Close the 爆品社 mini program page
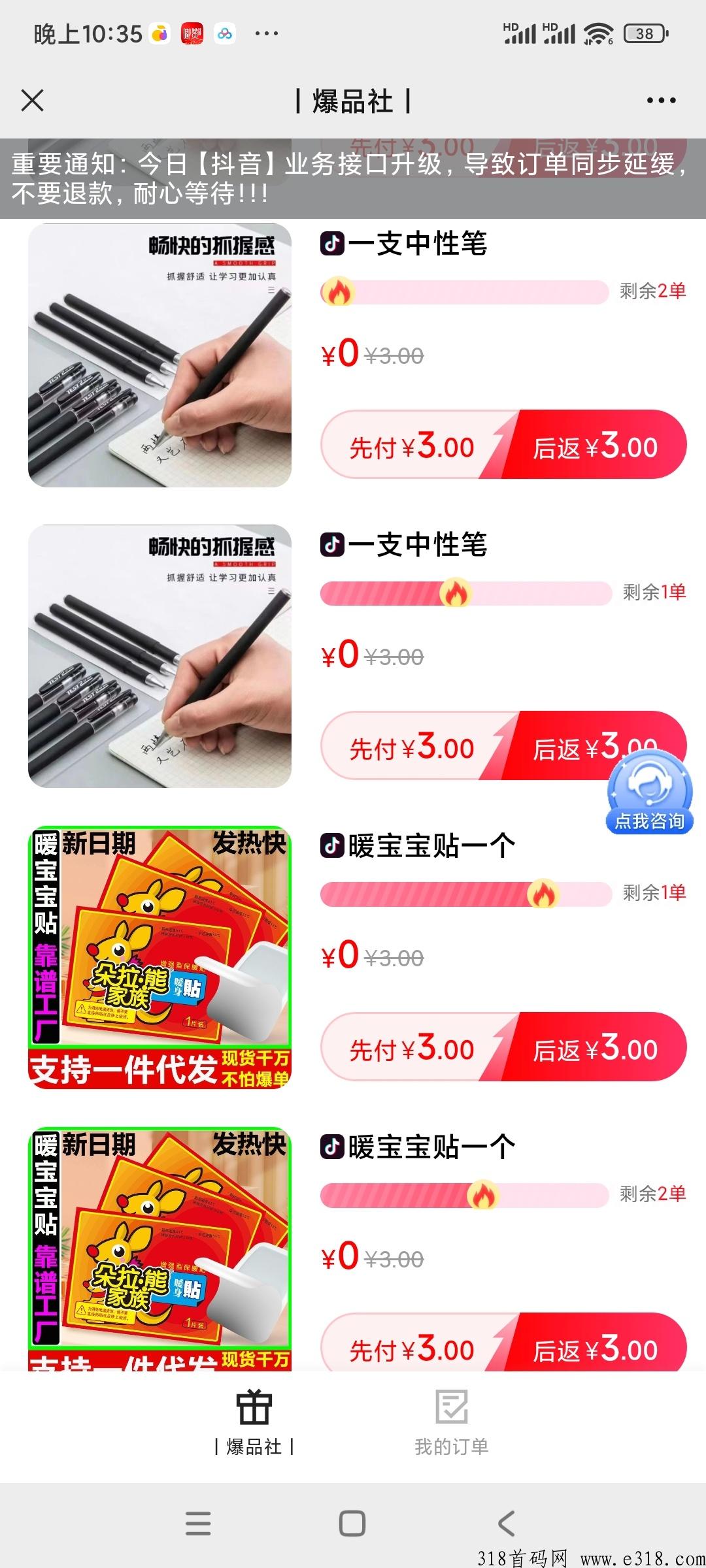 pyautogui.click(x=32, y=101)
